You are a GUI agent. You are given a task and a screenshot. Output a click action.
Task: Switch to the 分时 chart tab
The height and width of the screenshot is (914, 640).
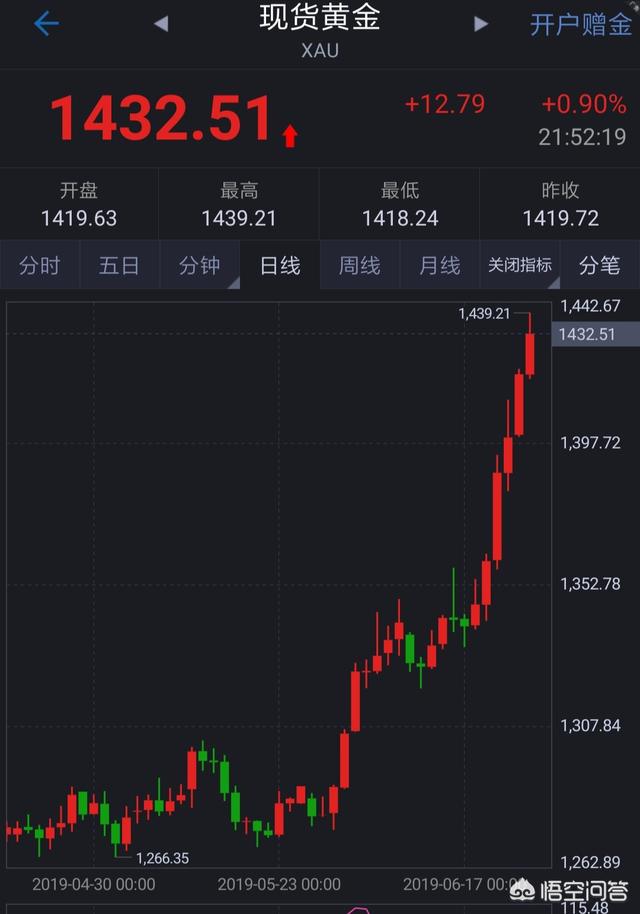pos(40,265)
